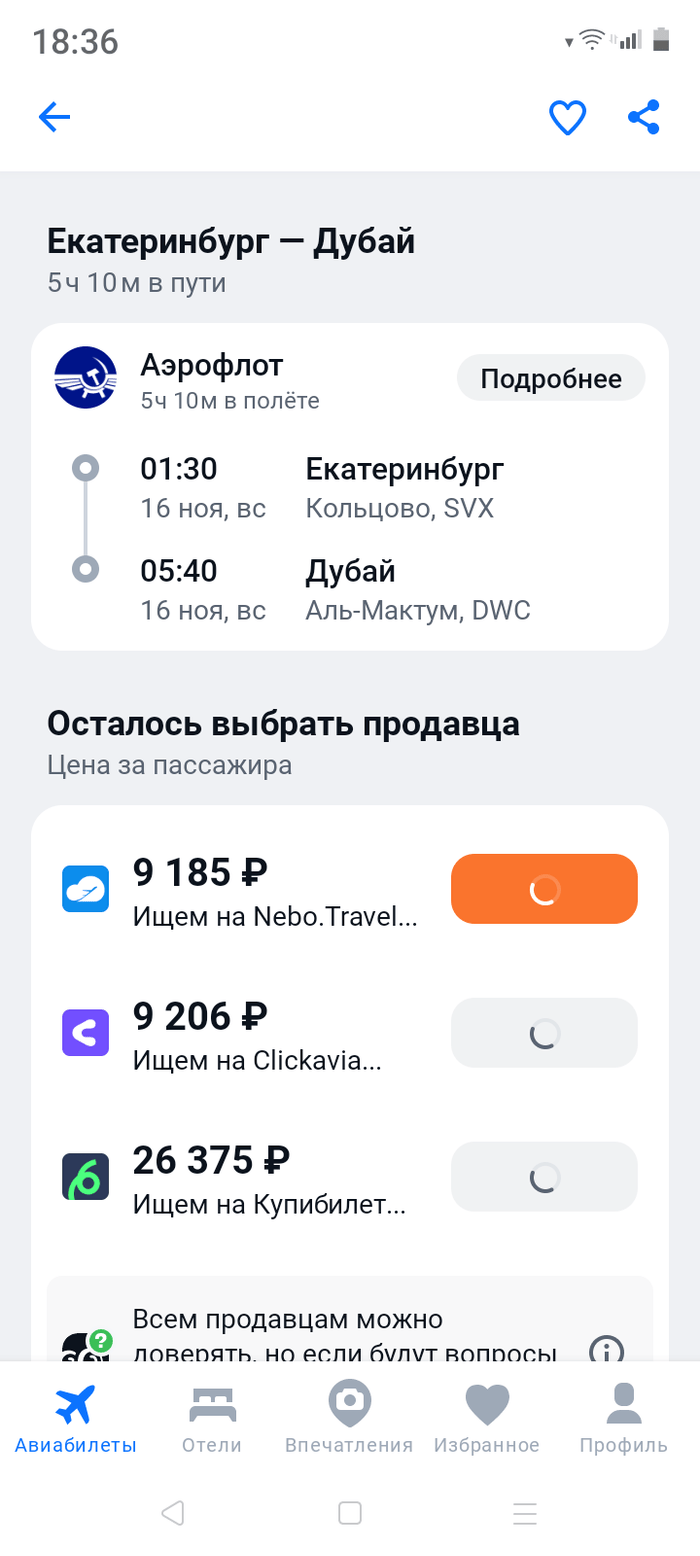Image resolution: width=700 pixels, height=1556 pixels.
Task: Open the Профиль tab
Action: tap(624, 1419)
